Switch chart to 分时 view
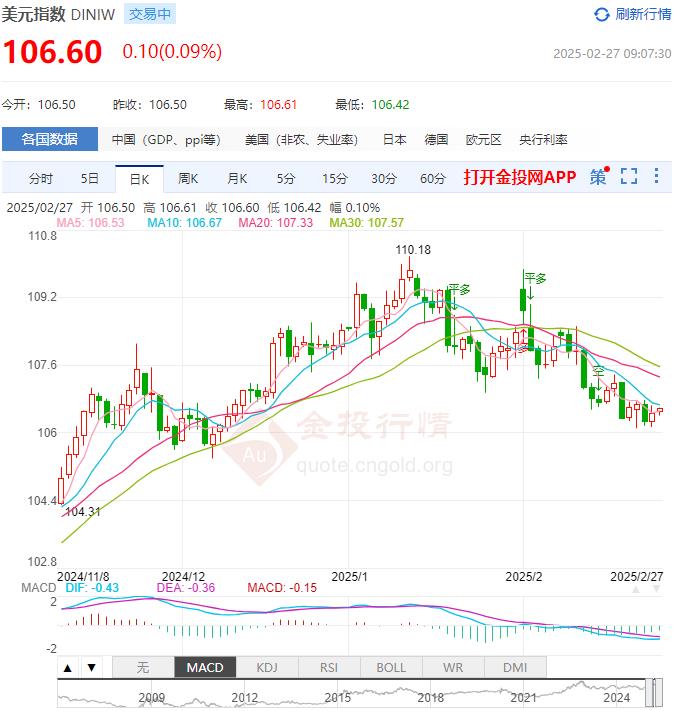 tap(41, 179)
